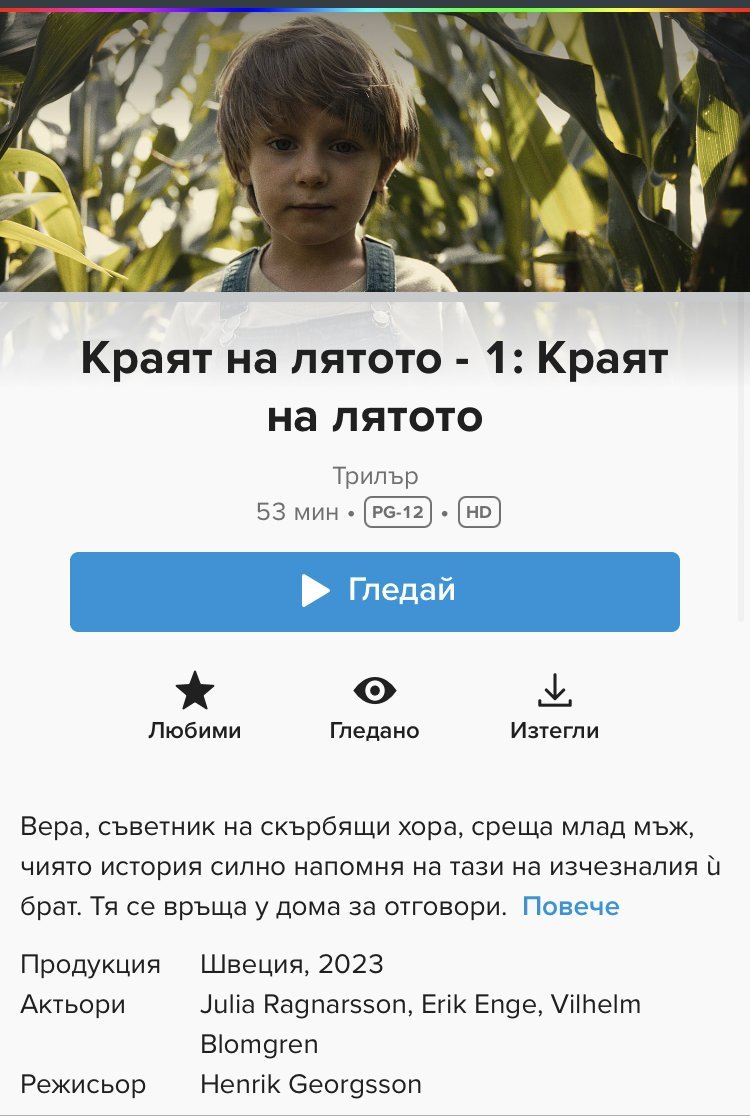750x1116 pixels.
Task: Expand description with Повече link
Action: tap(571, 906)
